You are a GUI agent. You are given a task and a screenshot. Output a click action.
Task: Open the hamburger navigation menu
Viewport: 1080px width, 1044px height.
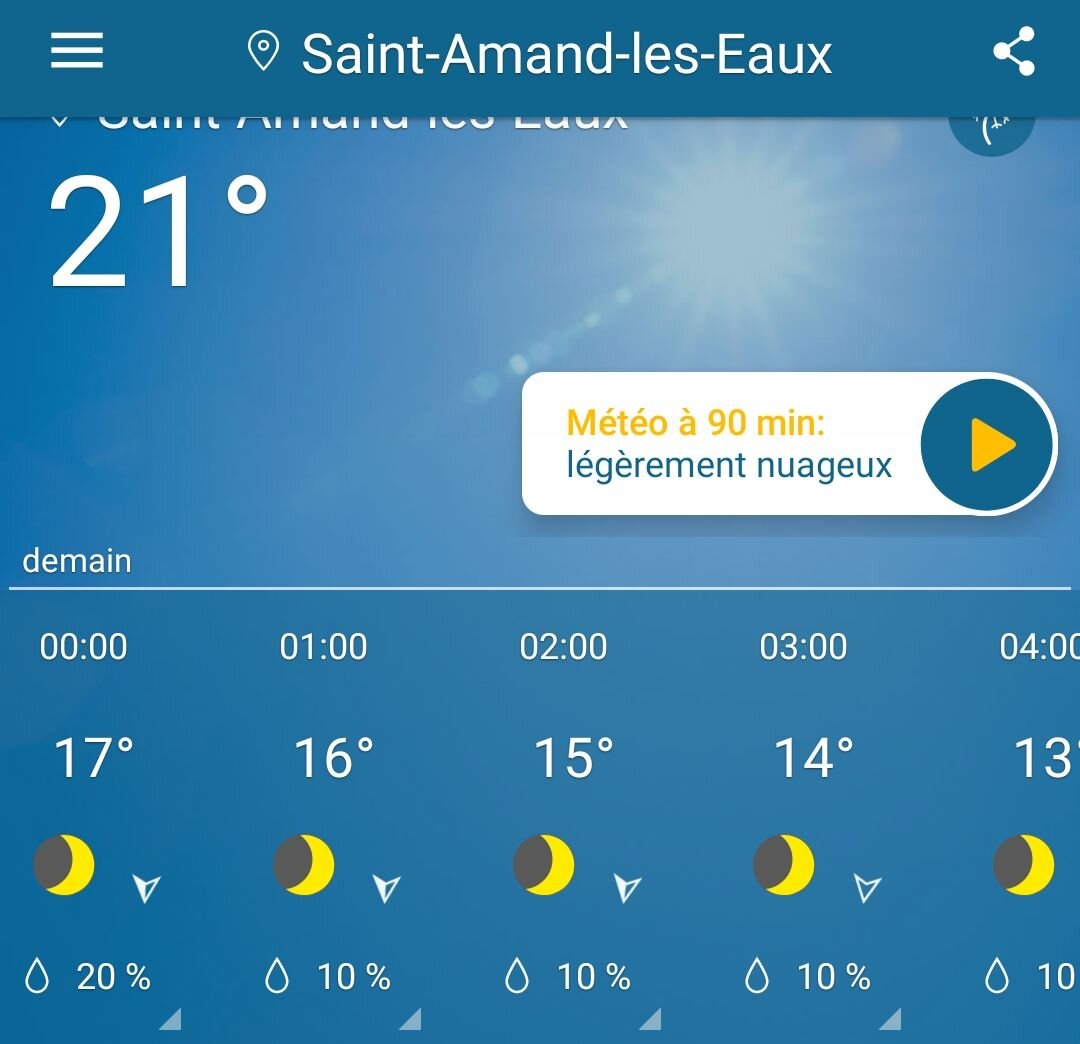[77, 52]
